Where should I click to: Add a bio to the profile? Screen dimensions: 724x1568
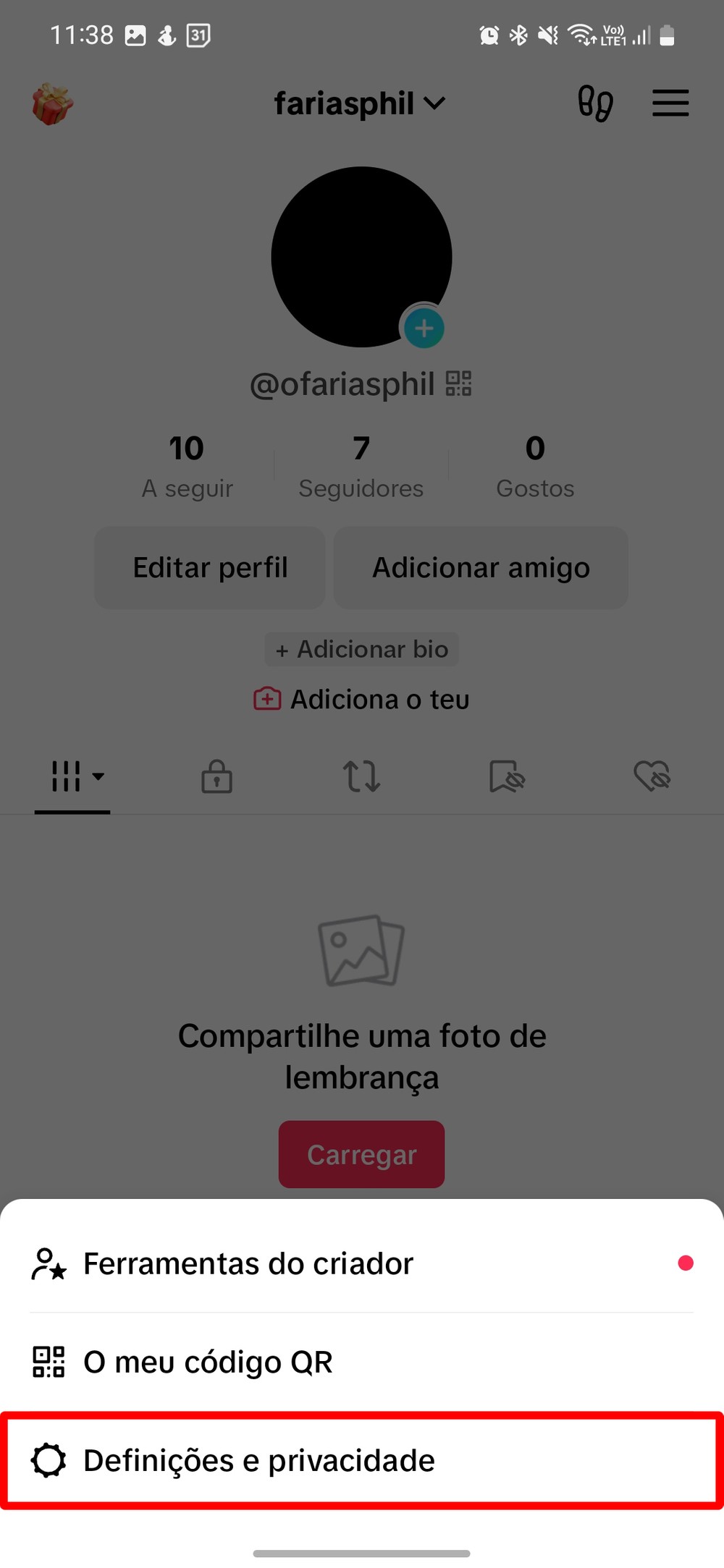[362, 649]
